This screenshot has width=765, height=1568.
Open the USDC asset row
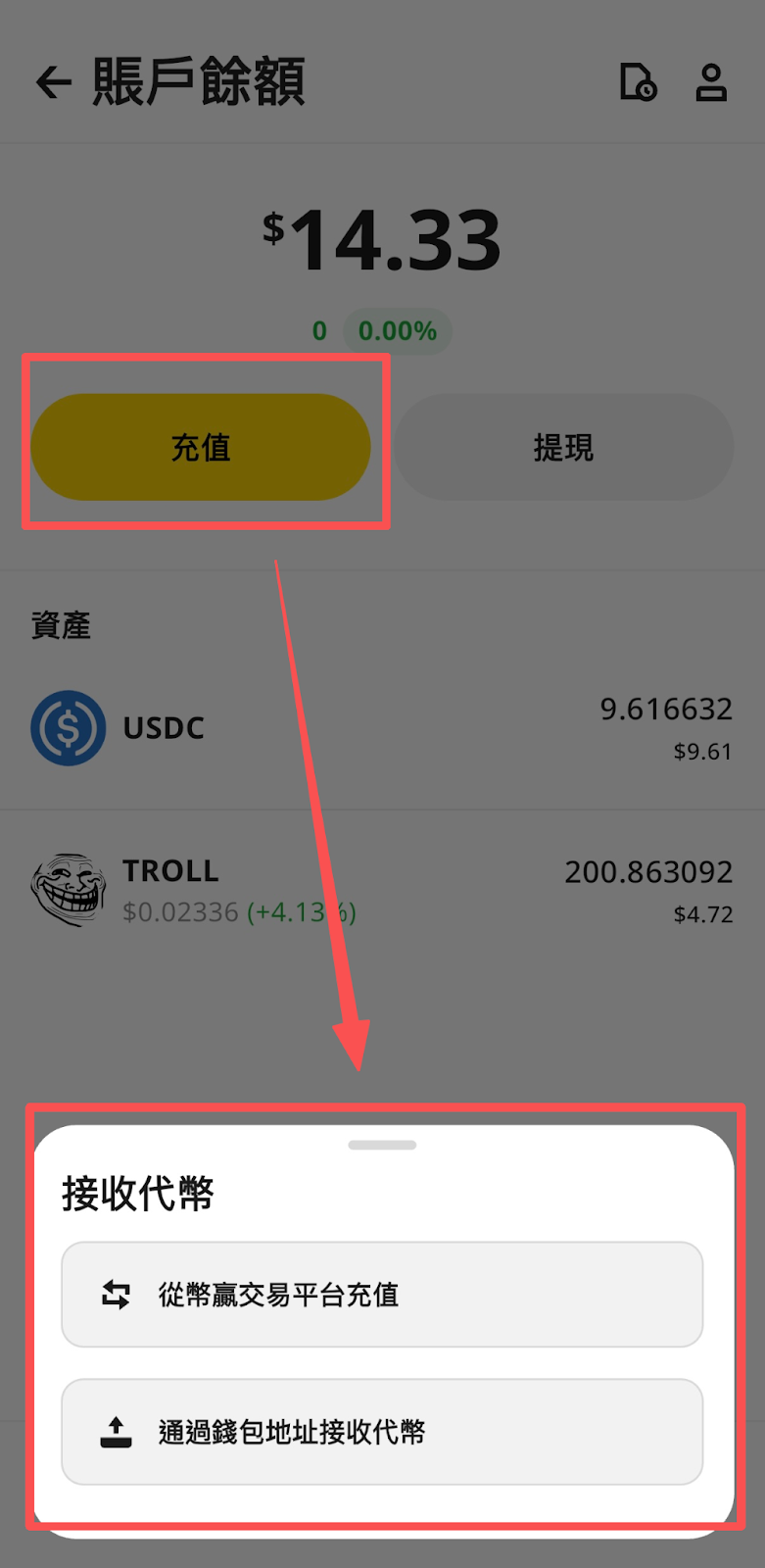(x=382, y=728)
